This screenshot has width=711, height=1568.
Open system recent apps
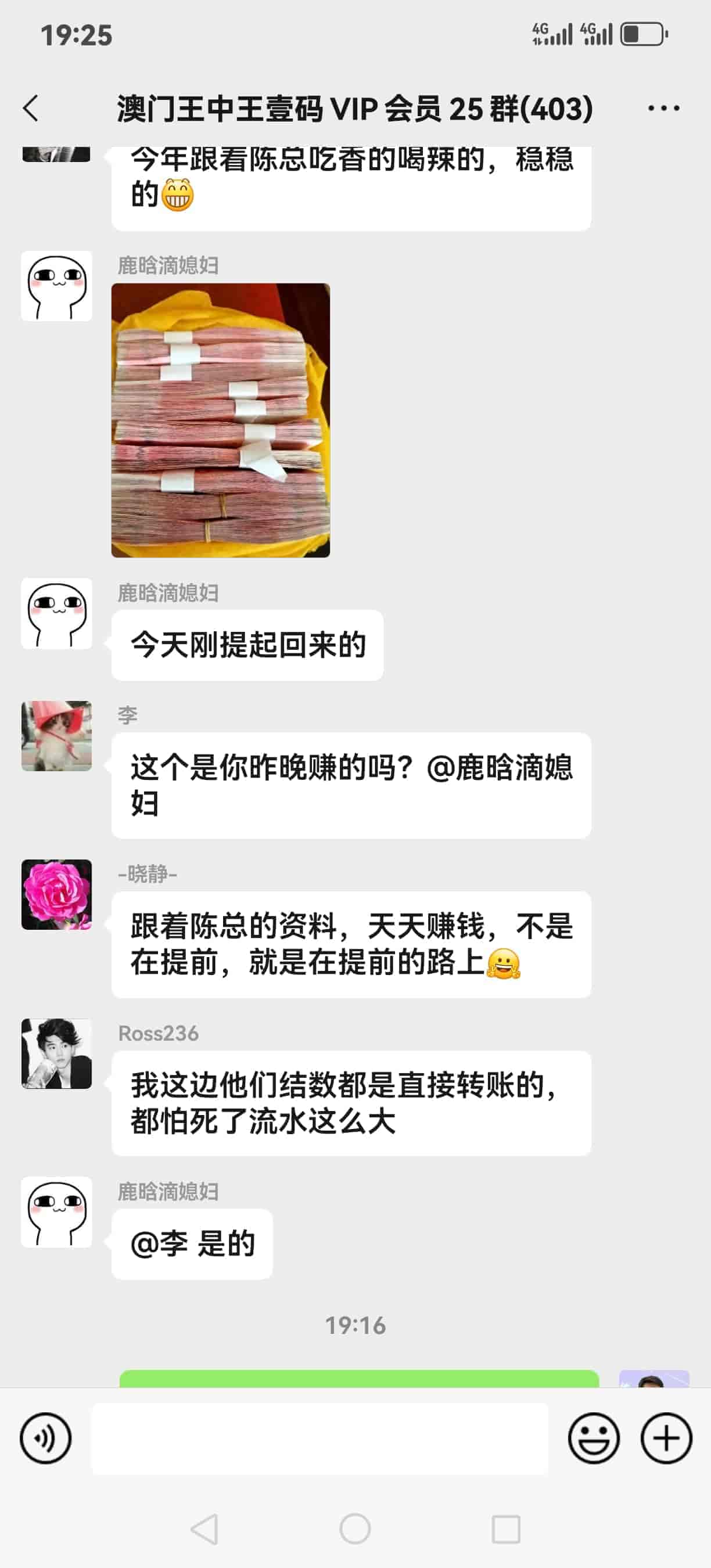pyautogui.click(x=505, y=1529)
